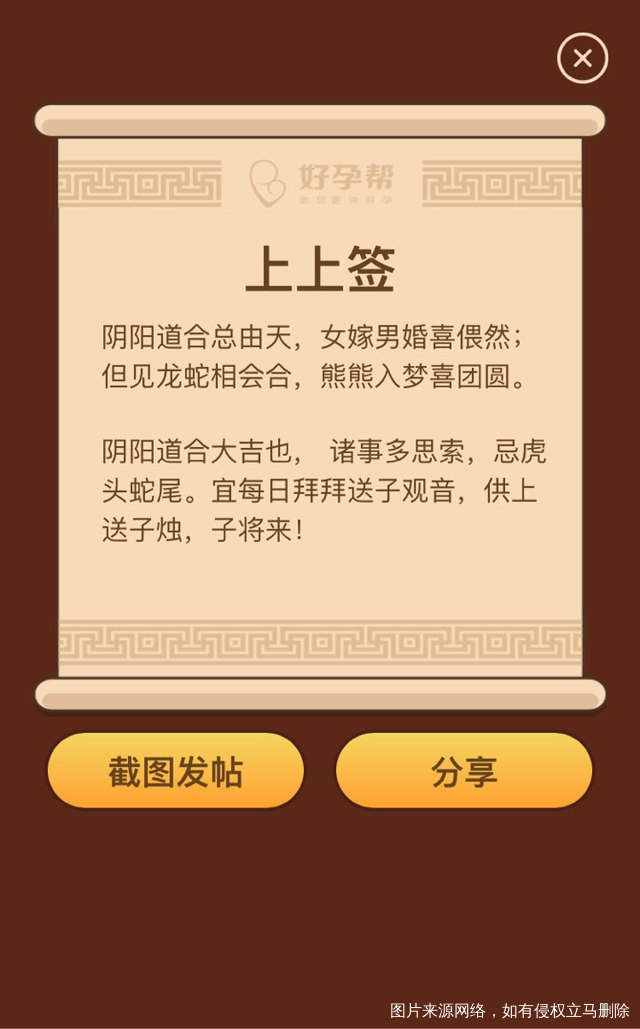
Task: Tap 截图发帖 to post a screenshot
Action: point(176,770)
